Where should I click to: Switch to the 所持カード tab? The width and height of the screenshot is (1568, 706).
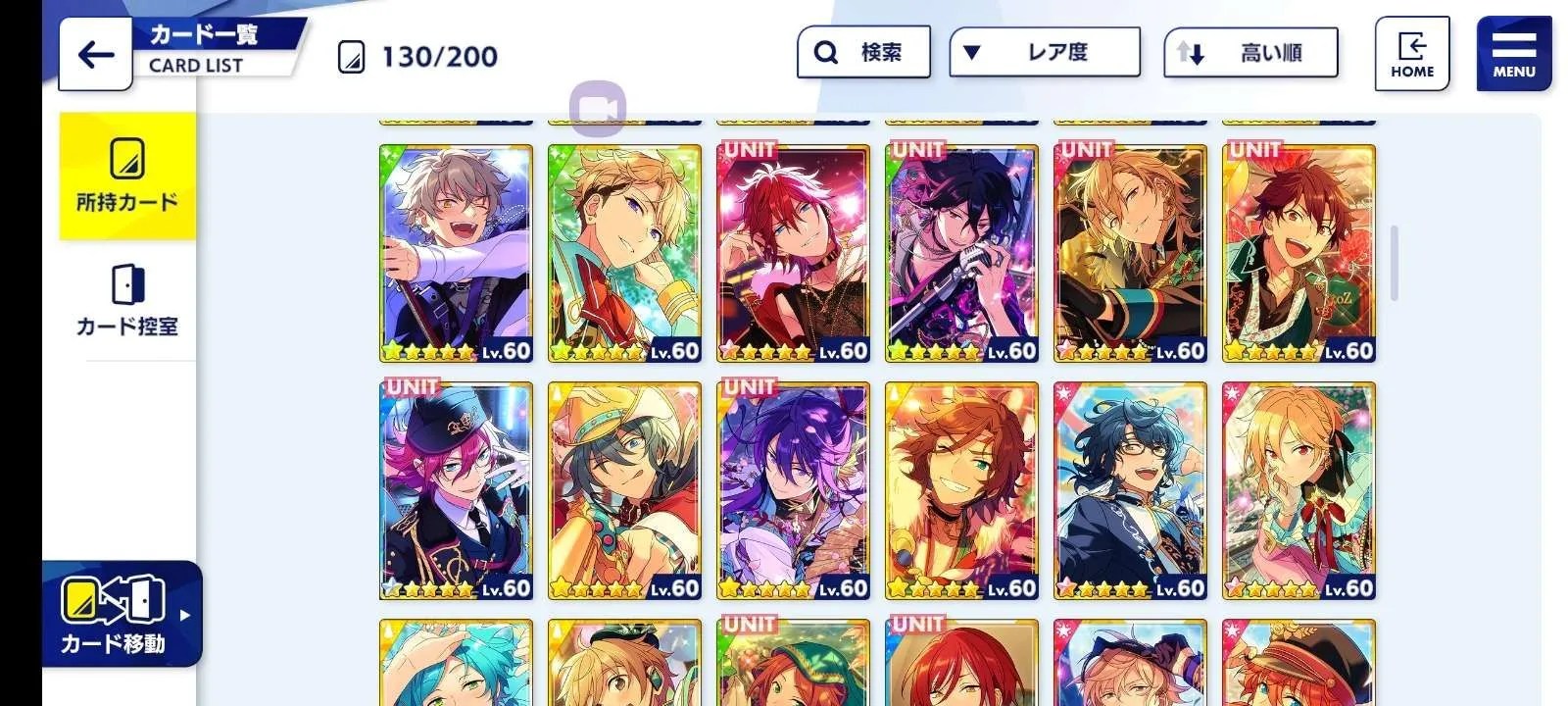(x=127, y=176)
